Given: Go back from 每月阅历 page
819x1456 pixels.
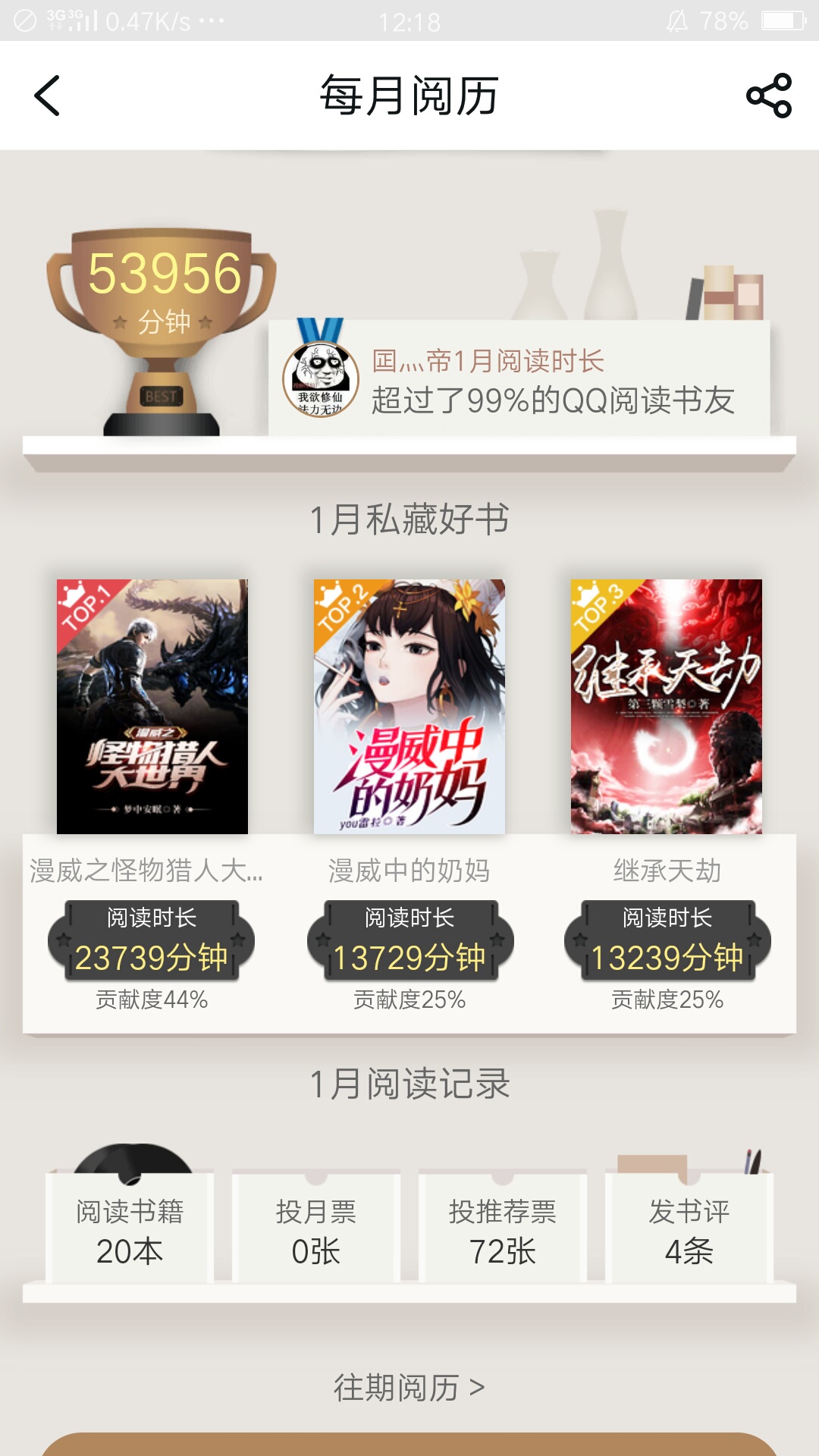Looking at the screenshot, I should pos(47,96).
